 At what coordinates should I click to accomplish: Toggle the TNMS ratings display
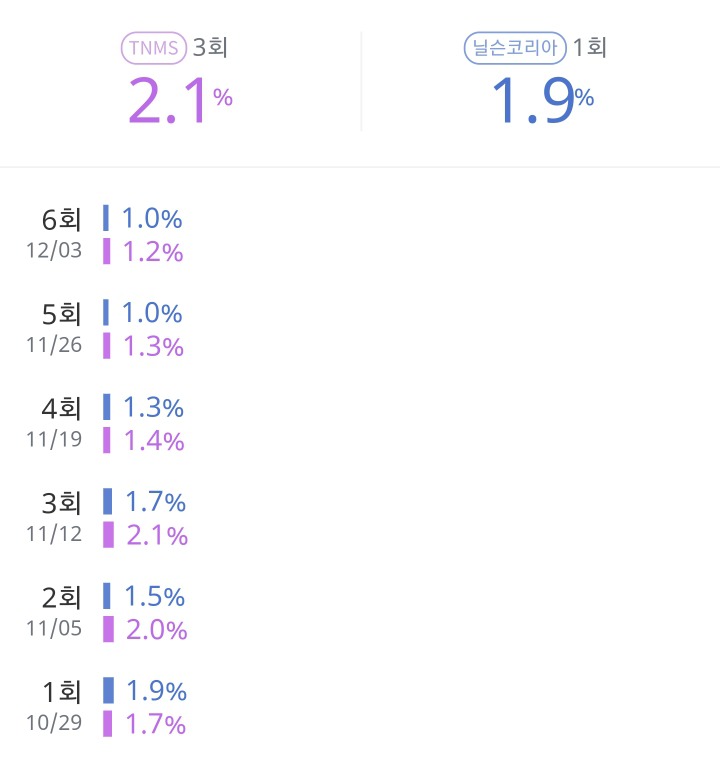[153, 47]
